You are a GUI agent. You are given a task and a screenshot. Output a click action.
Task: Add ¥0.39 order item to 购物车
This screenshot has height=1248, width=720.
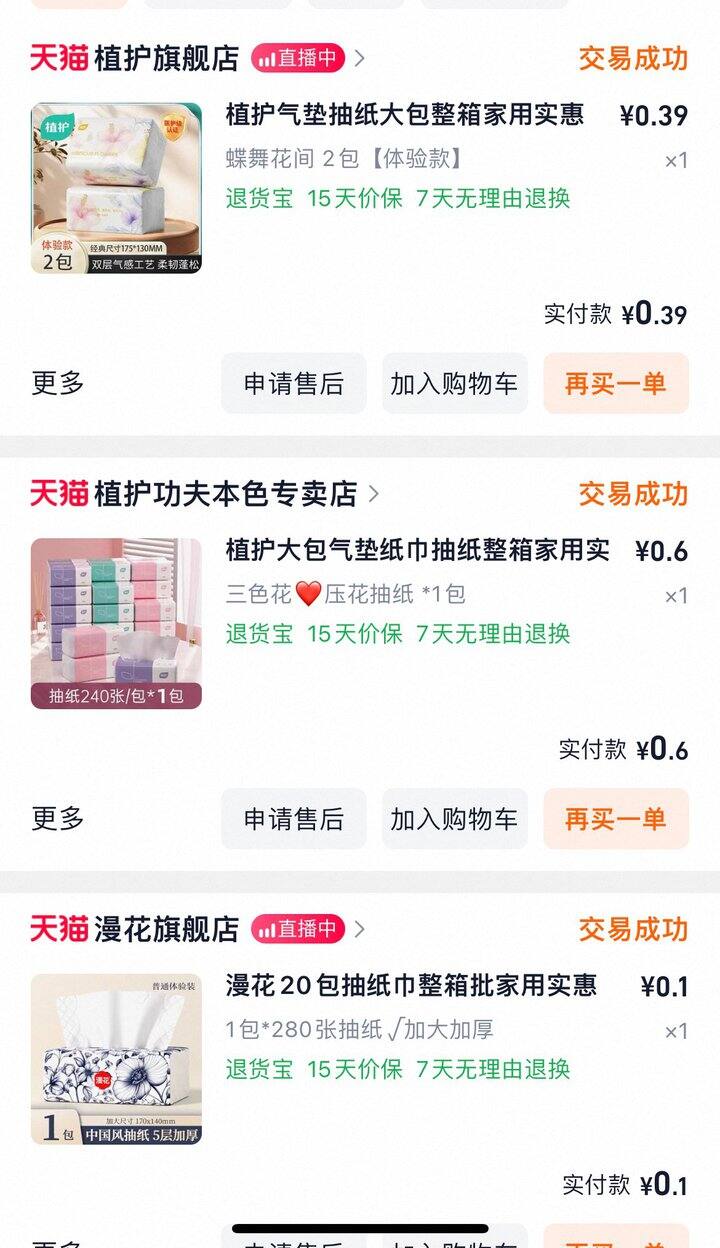point(454,383)
